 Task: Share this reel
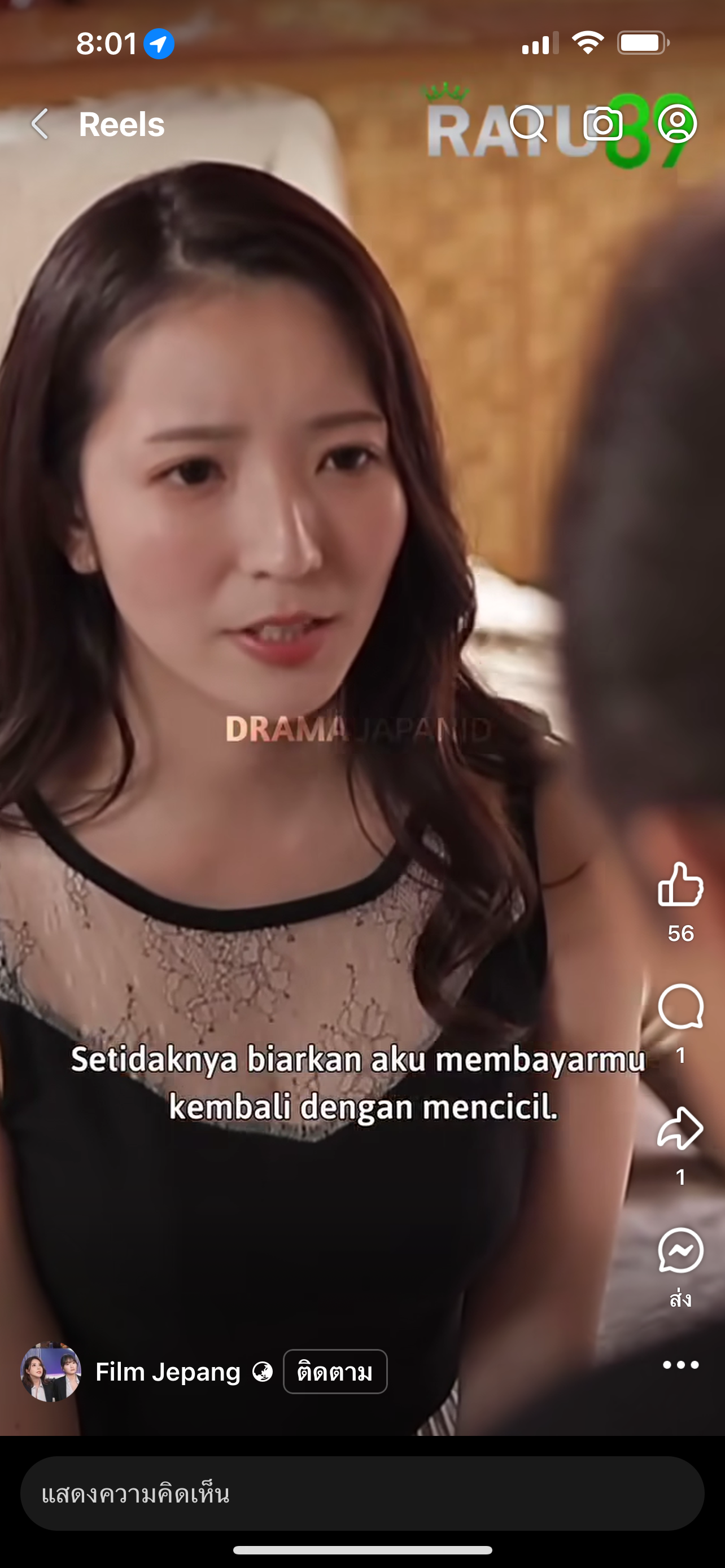[x=680, y=1128]
